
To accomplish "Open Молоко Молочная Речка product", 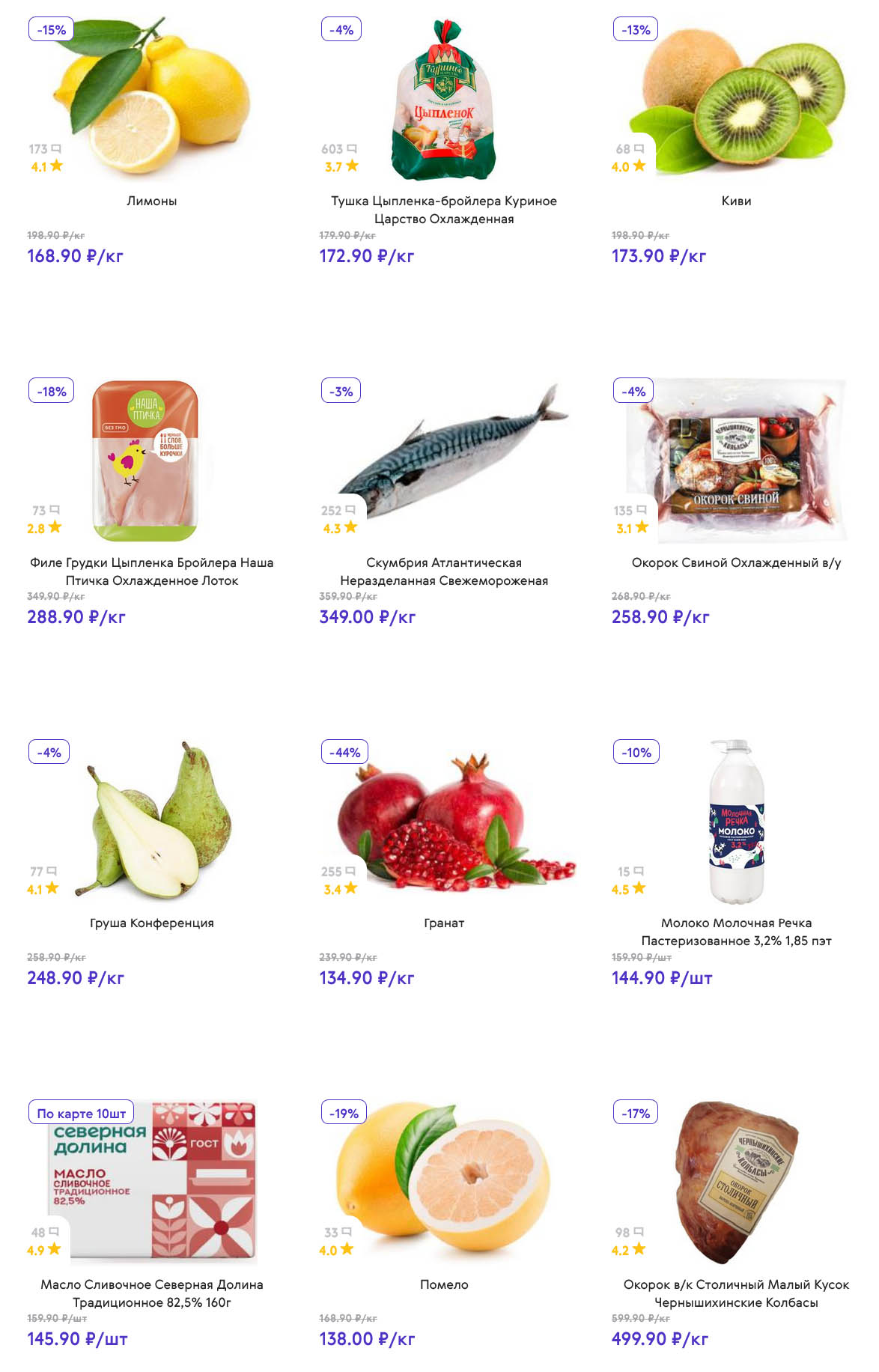I will pos(736,932).
